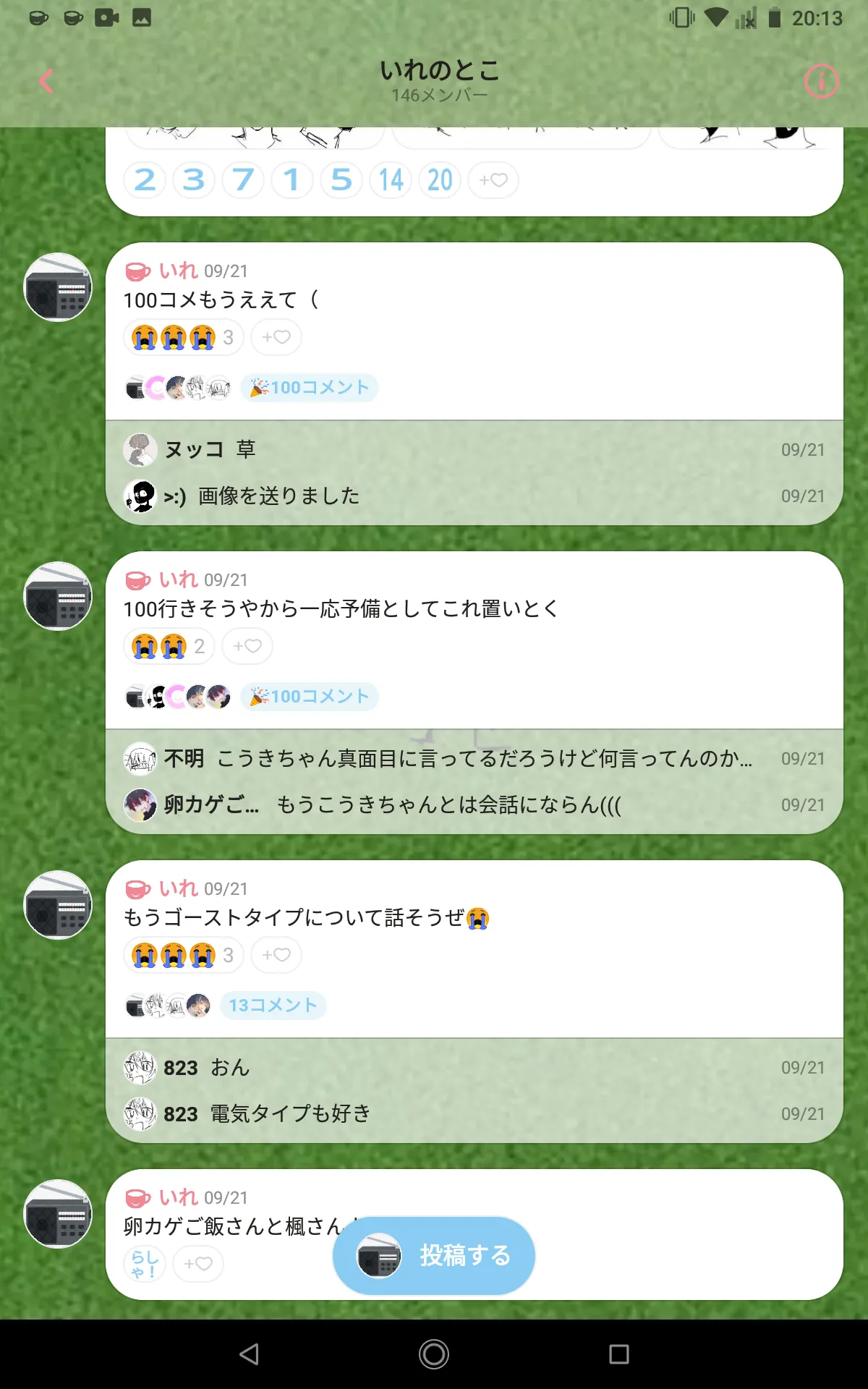
Task: Open the >:) 画像を送りました comment
Action: (x=475, y=496)
